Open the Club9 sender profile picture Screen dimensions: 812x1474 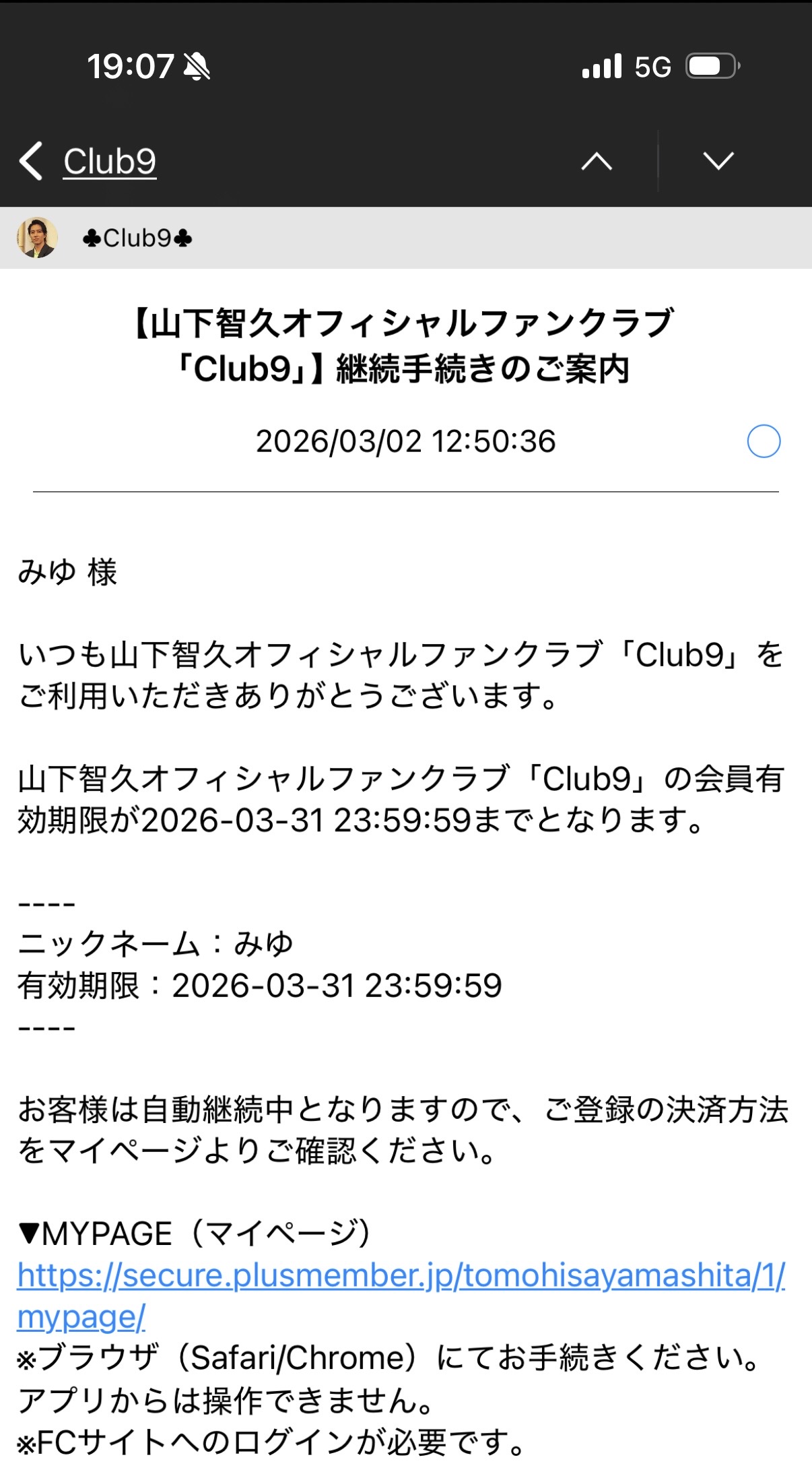[x=37, y=238]
